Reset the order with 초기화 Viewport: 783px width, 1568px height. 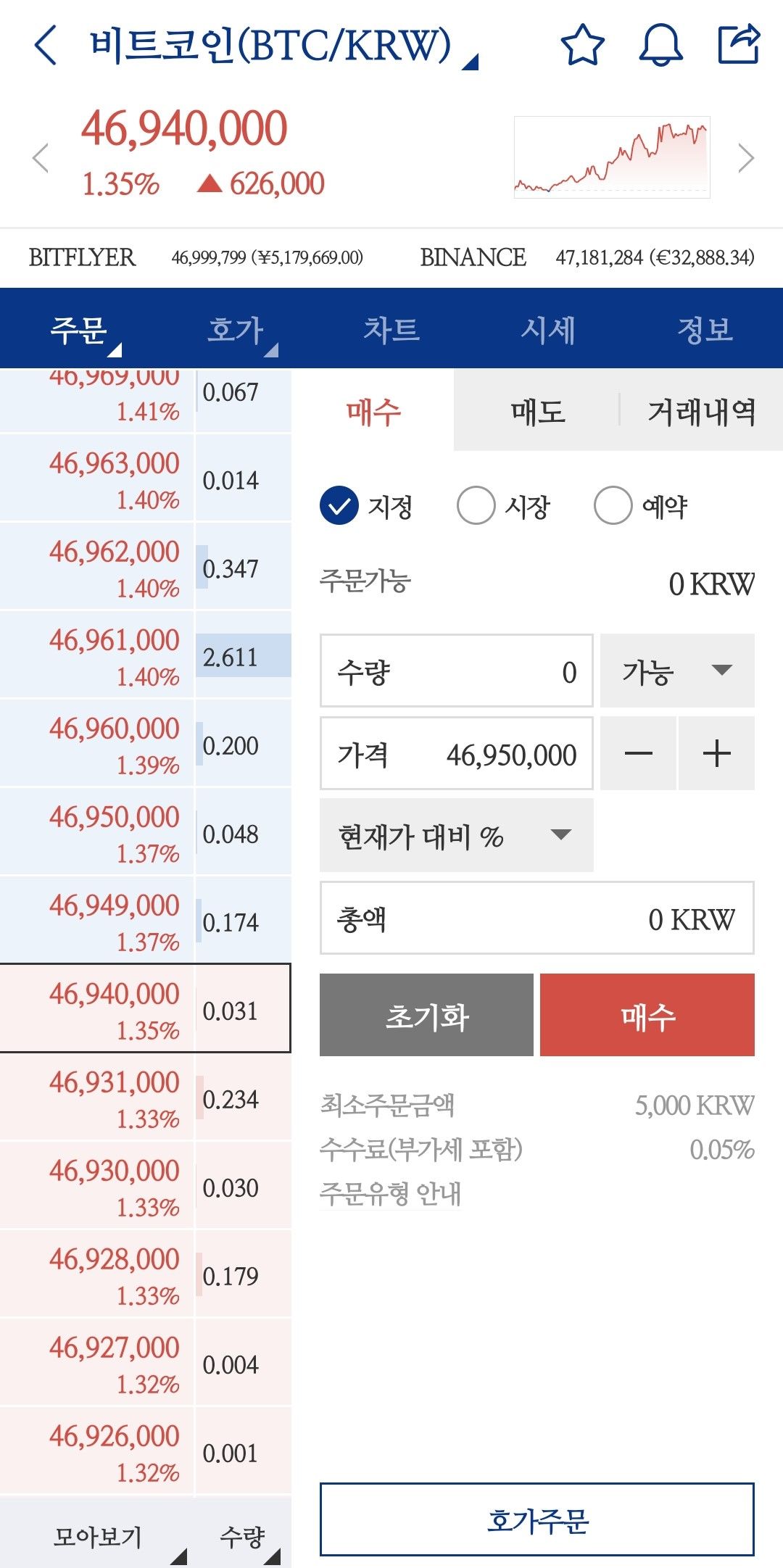pos(426,1016)
